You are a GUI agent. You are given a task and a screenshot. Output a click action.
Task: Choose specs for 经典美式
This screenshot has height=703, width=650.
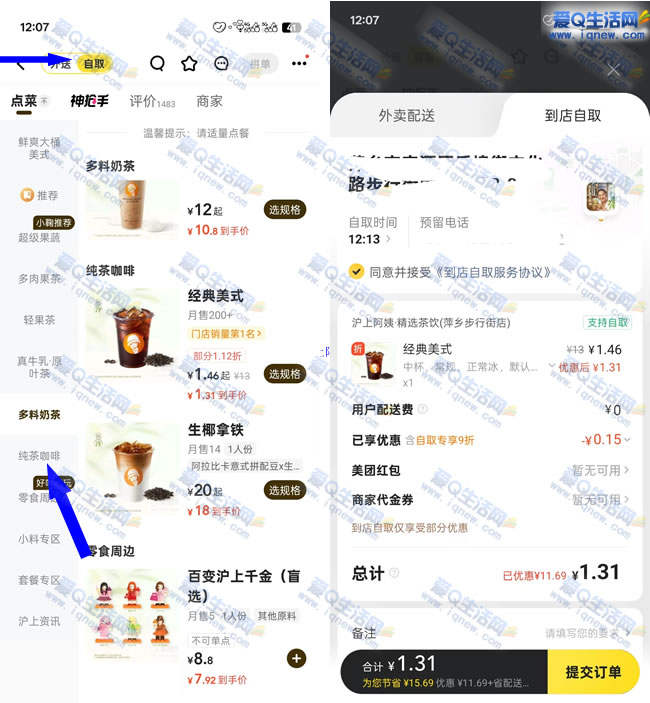click(284, 373)
